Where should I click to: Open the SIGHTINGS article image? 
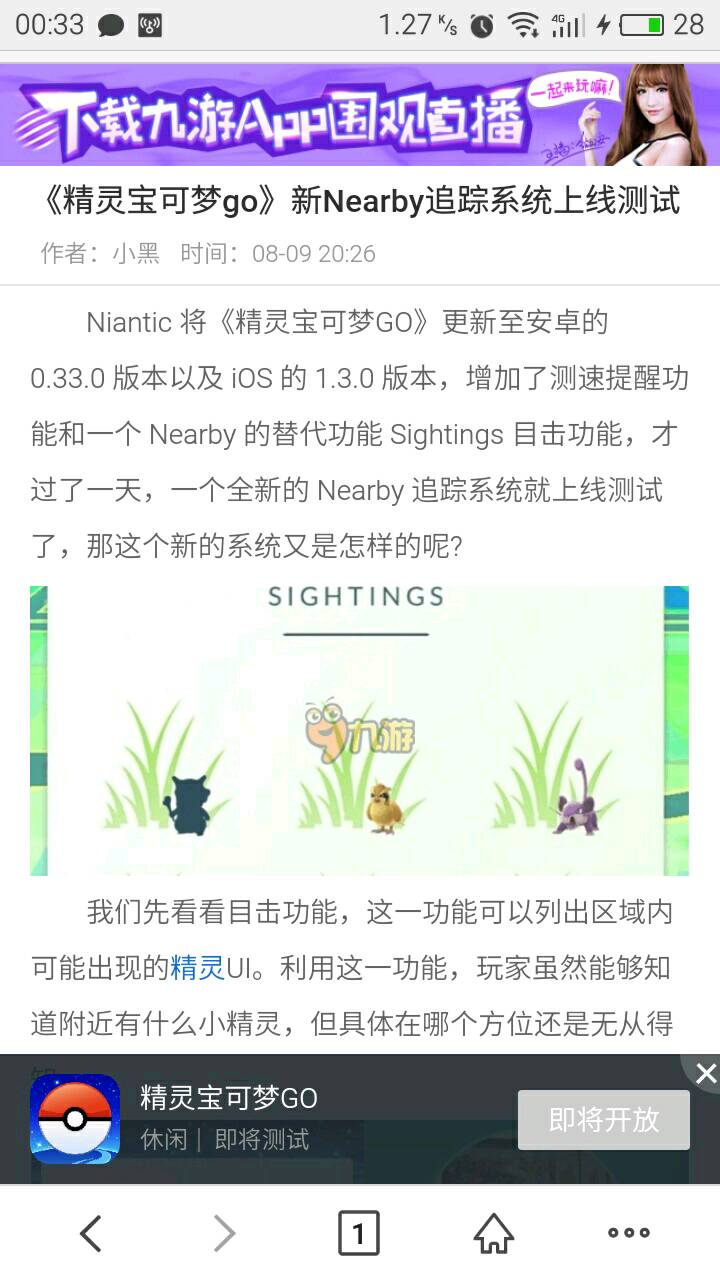(x=359, y=731)
